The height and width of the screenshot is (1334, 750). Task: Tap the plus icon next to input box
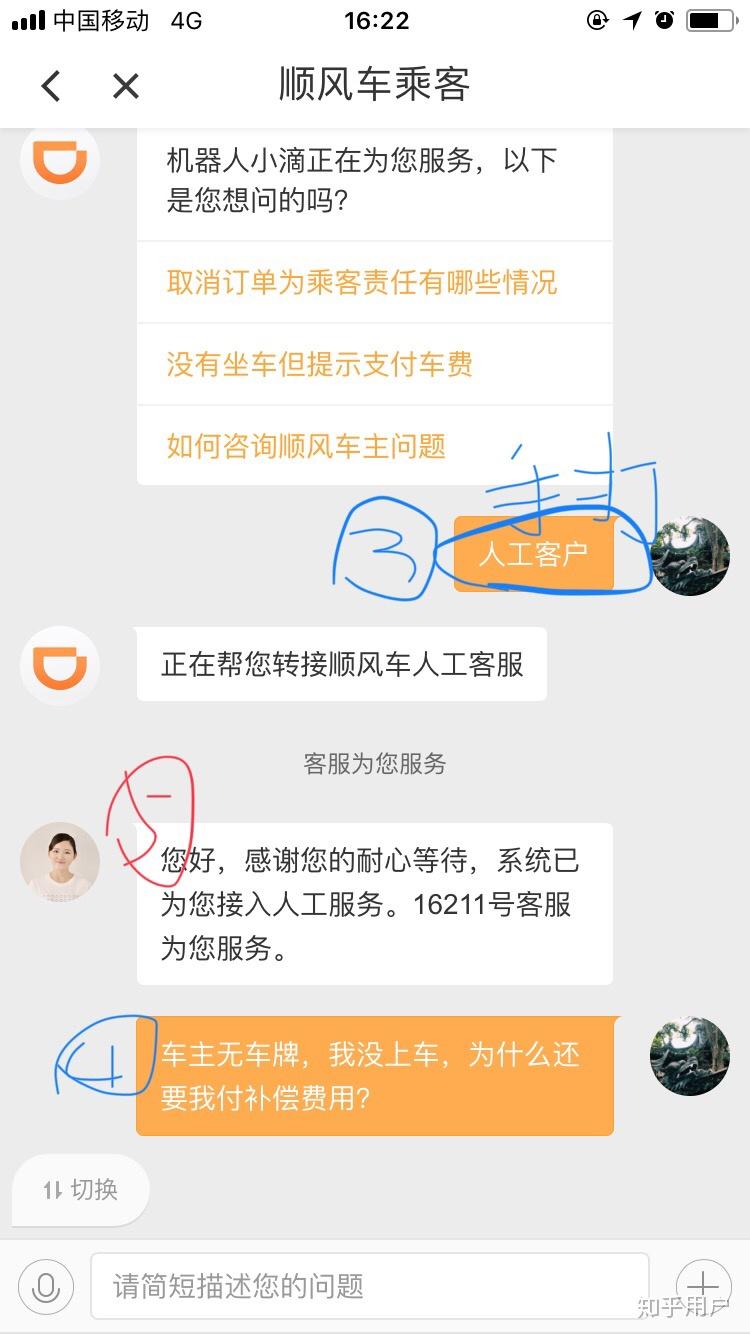[704, 1286]
